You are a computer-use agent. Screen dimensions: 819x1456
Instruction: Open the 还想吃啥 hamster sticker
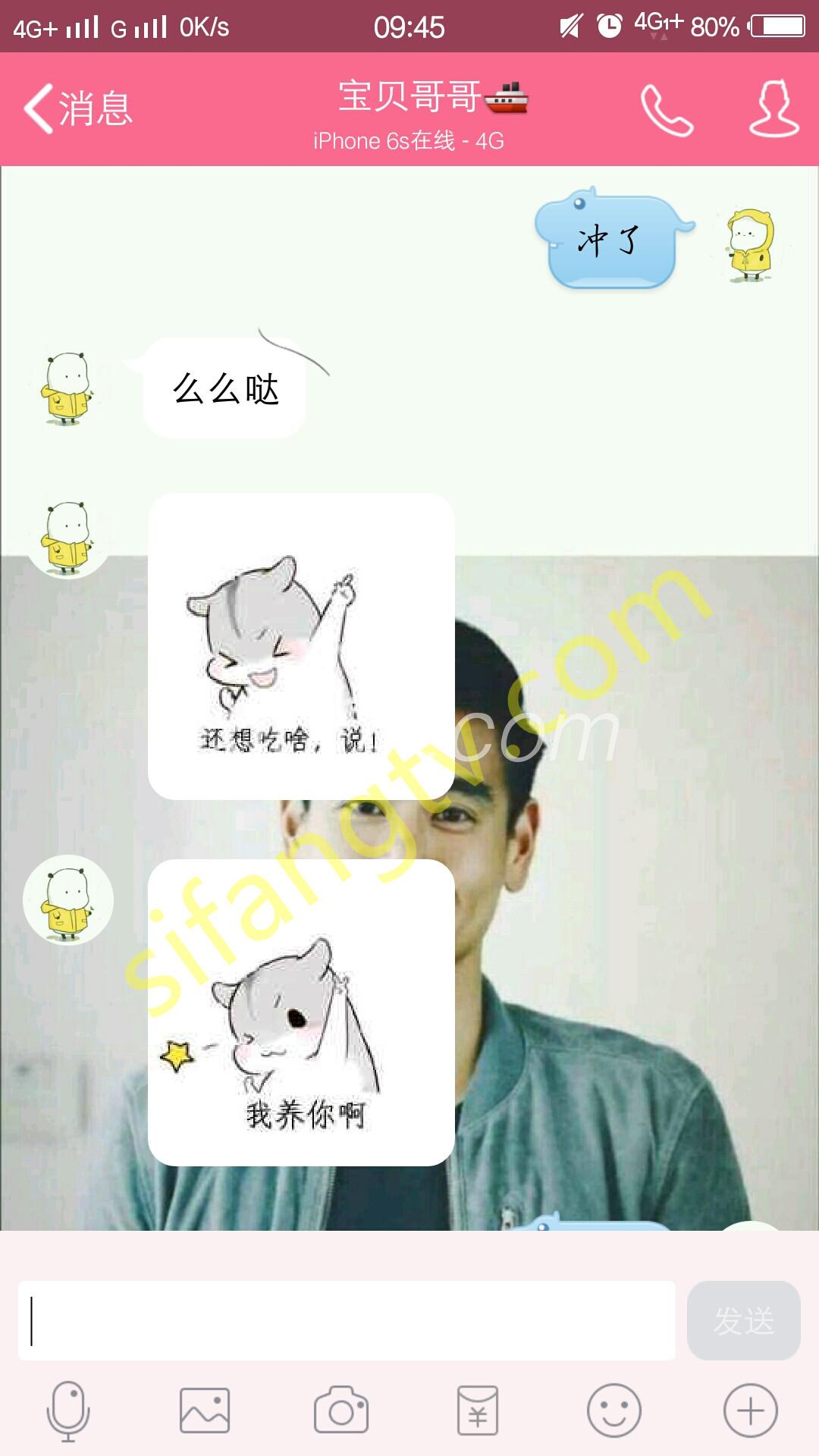pyautogui.click(x=301, y=647)
